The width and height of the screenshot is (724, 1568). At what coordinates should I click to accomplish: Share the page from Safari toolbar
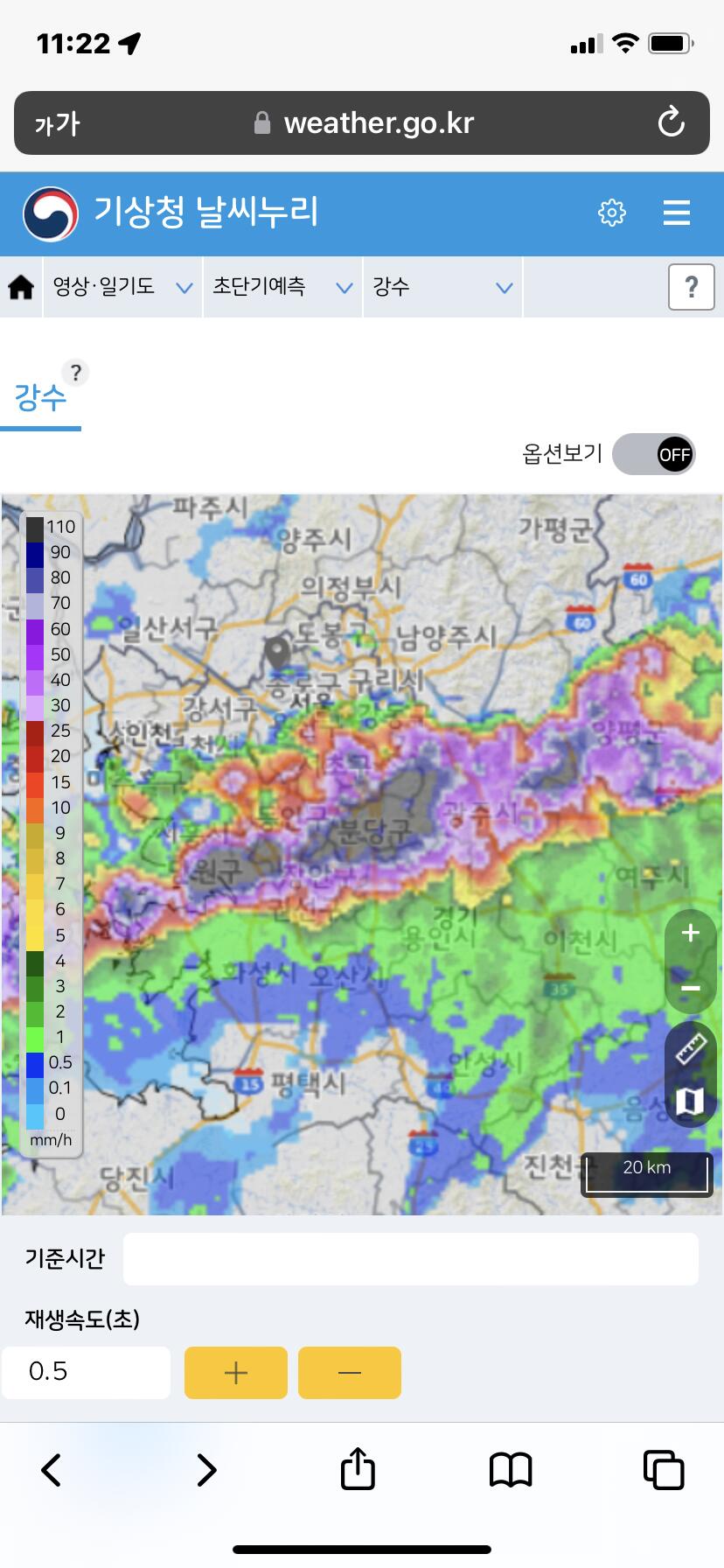[358, 1468]
